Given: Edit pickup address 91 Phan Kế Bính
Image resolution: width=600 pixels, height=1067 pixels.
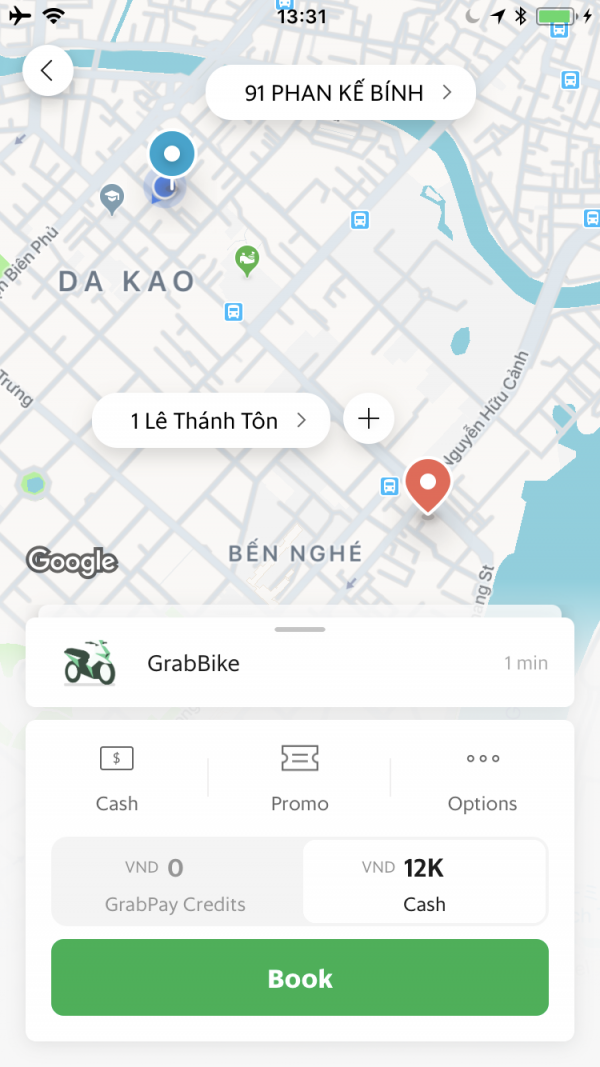Looking at the screenshot, I should click(340, 93).
